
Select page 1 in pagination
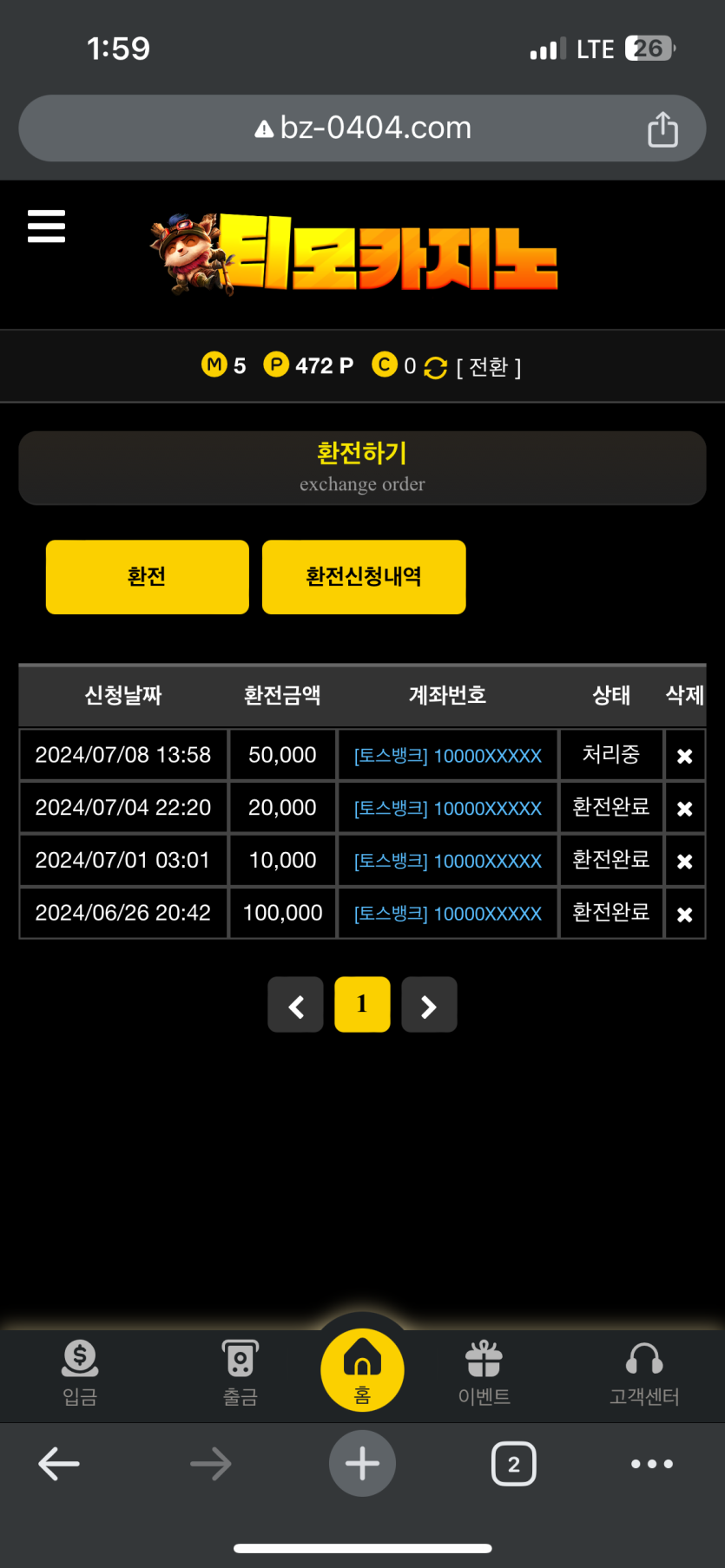tap(362, 1005)
